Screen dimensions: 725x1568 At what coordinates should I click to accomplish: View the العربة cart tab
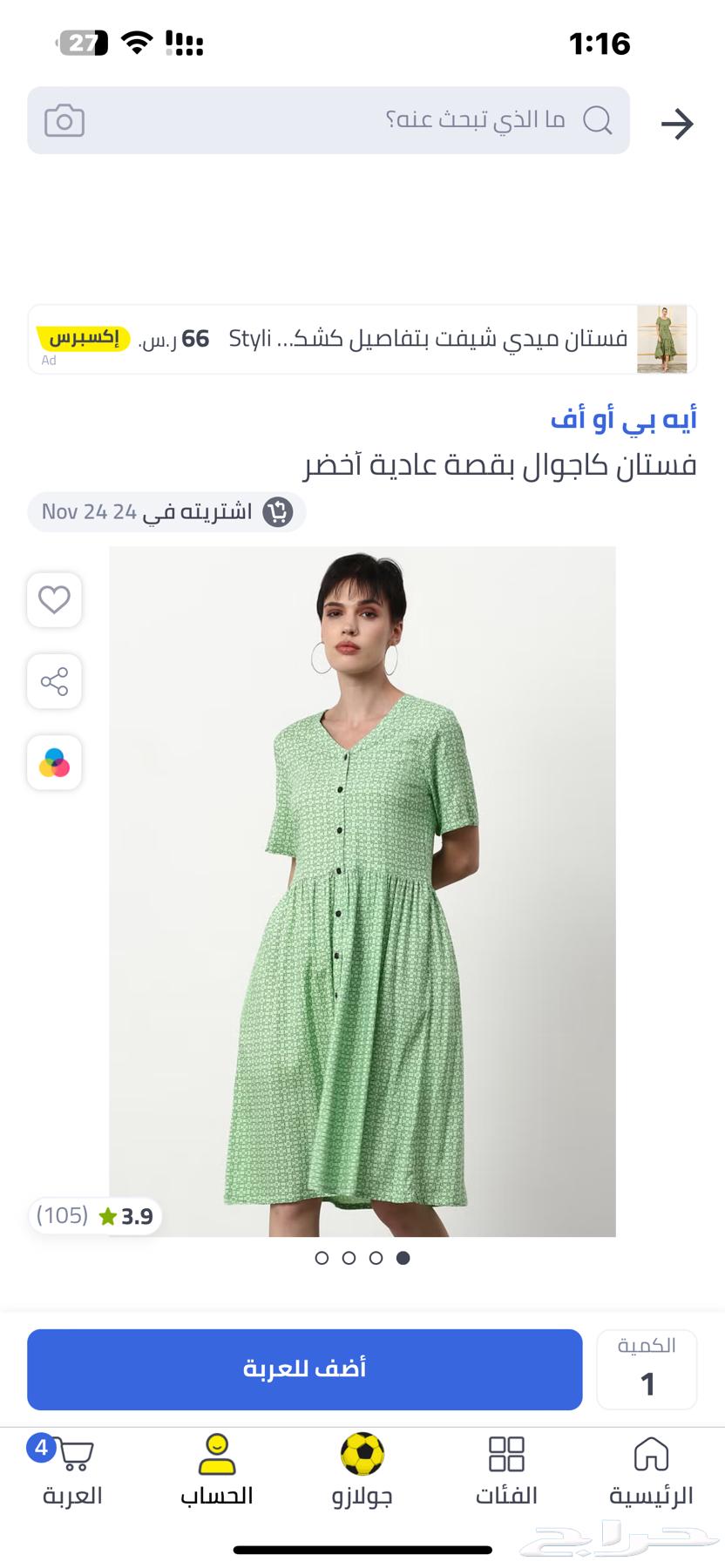[72, 1470]
